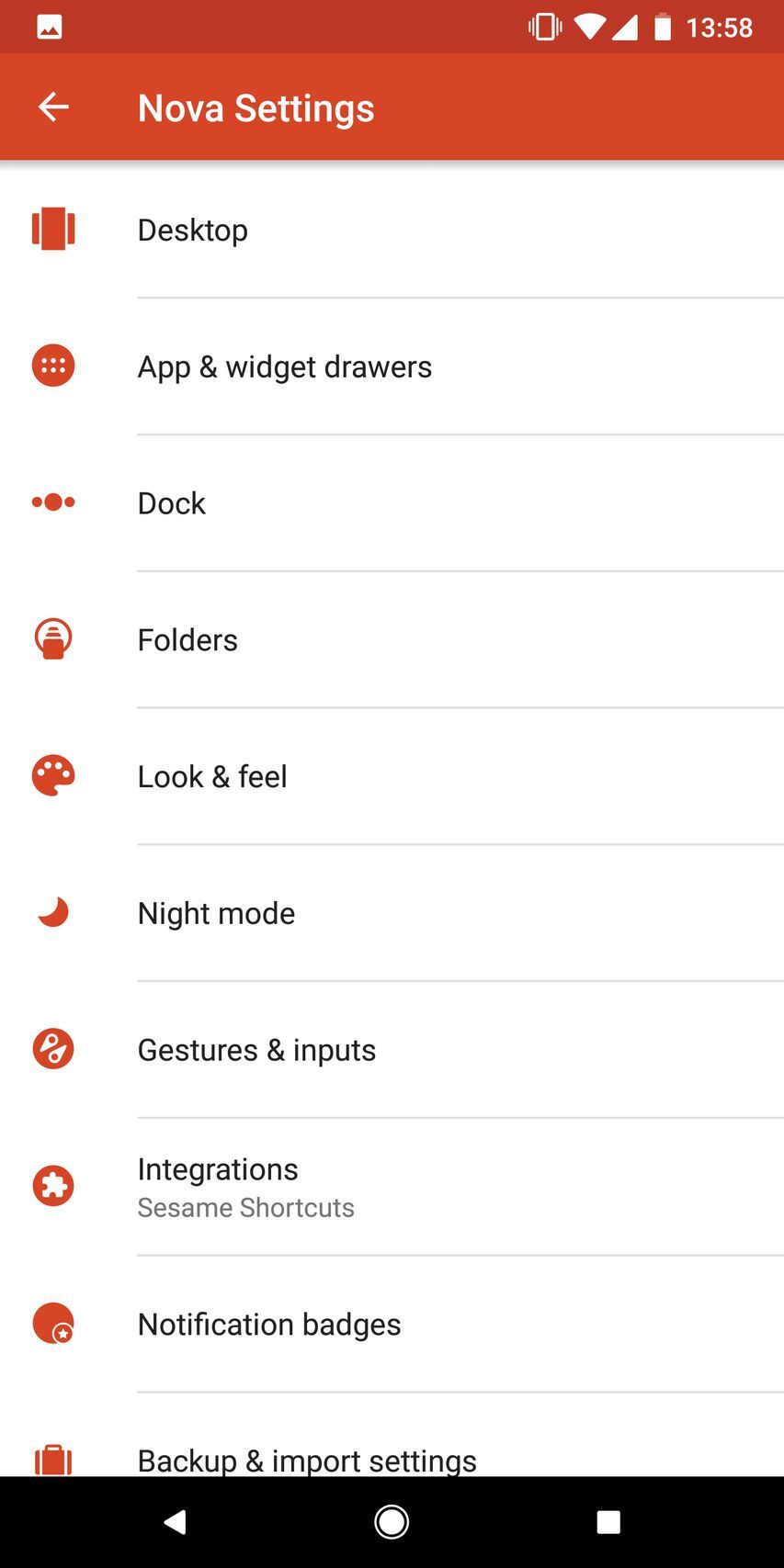Tap the Integrations puzzle piece icon
Viewport: 784px width, 1568px height.
point(53,1186)
